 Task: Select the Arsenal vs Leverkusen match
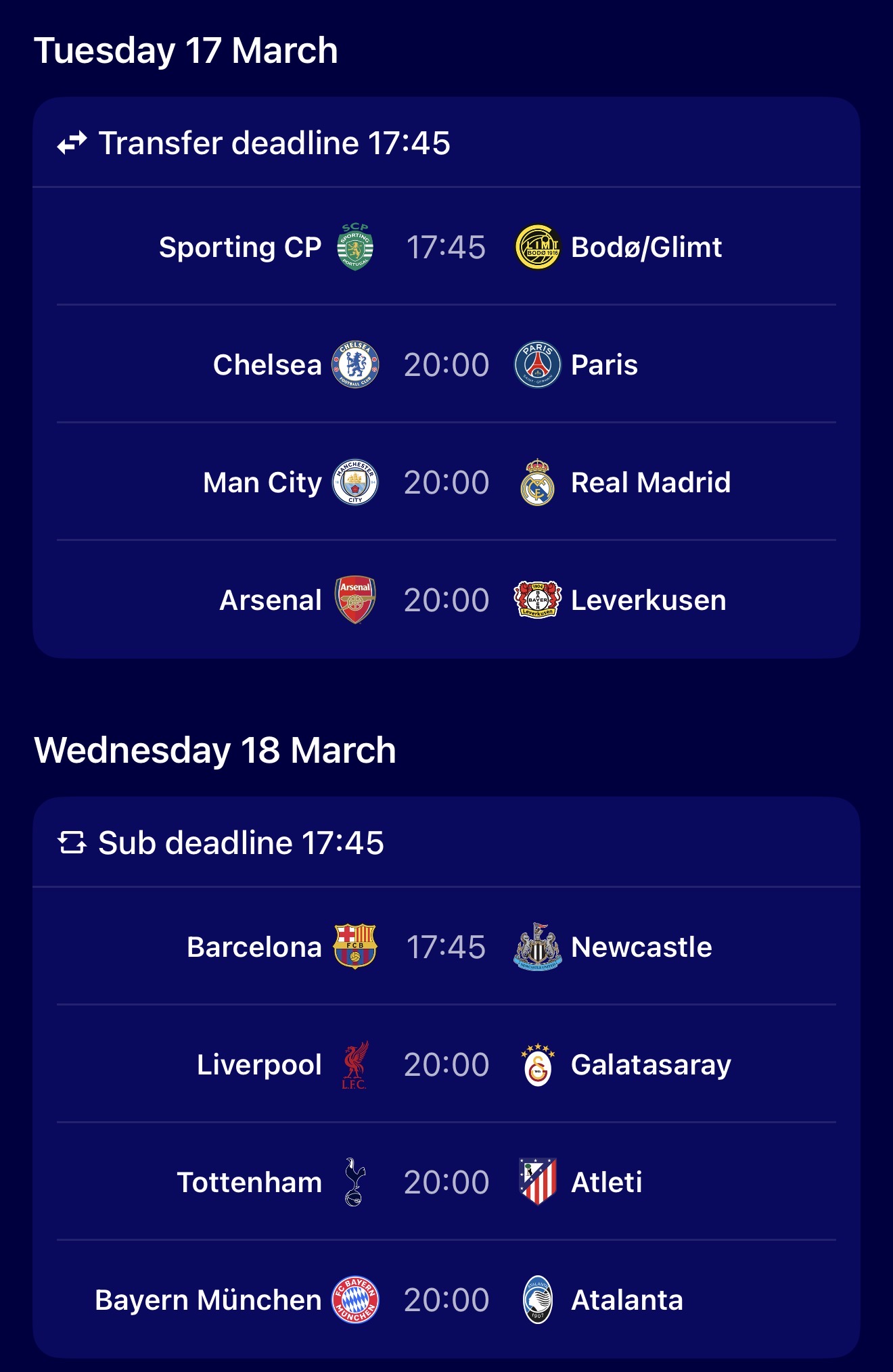click(x=446, y=600)
